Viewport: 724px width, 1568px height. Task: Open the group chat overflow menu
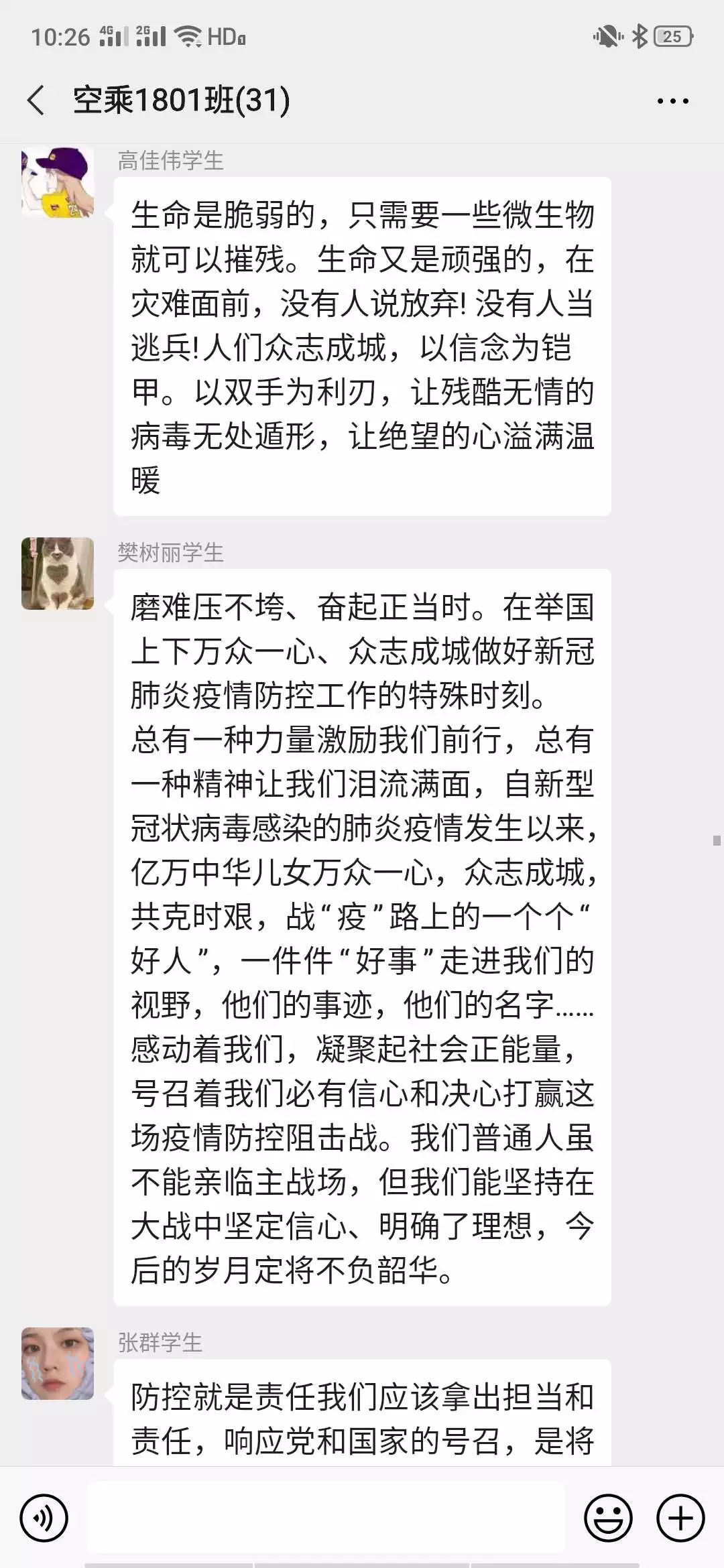coord(672,101)
